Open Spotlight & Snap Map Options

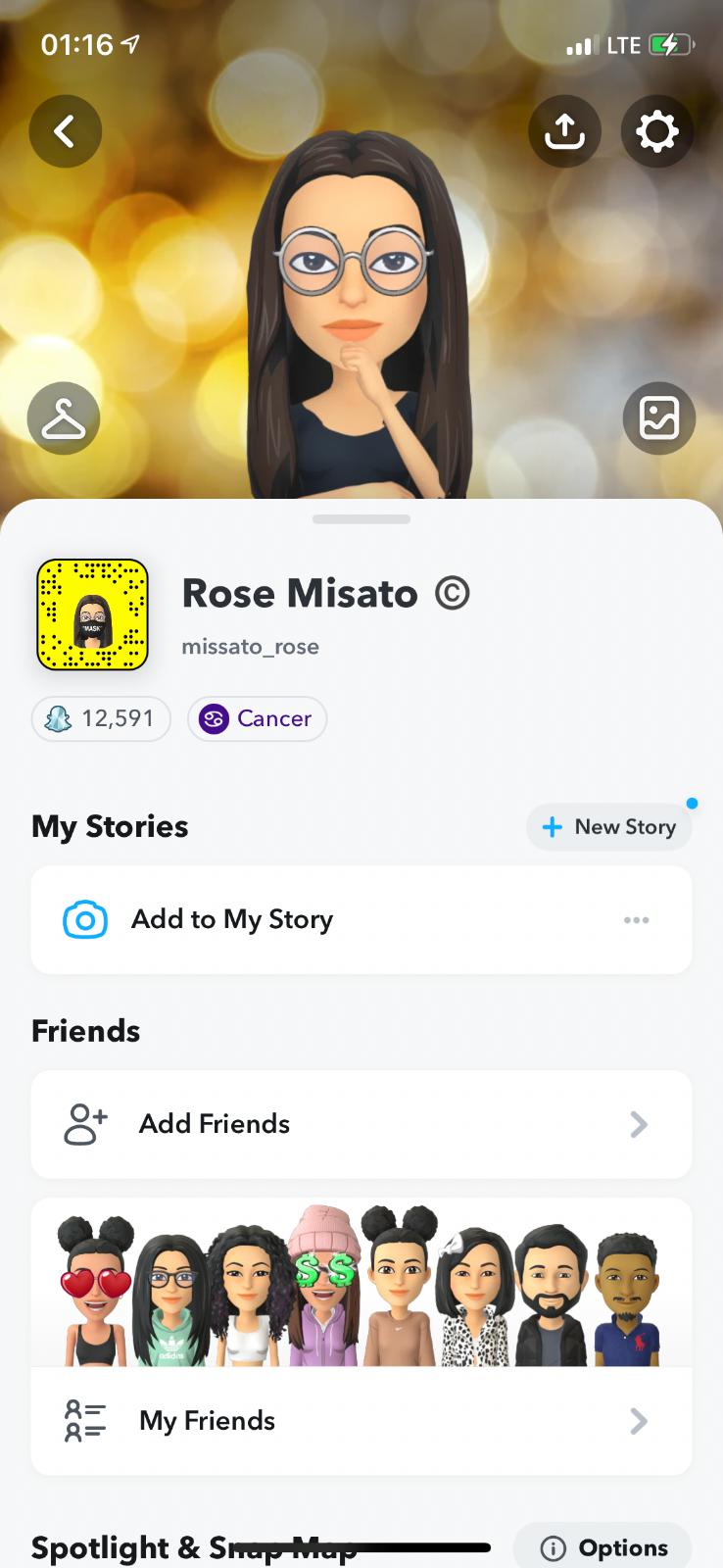click(603, 1547)
